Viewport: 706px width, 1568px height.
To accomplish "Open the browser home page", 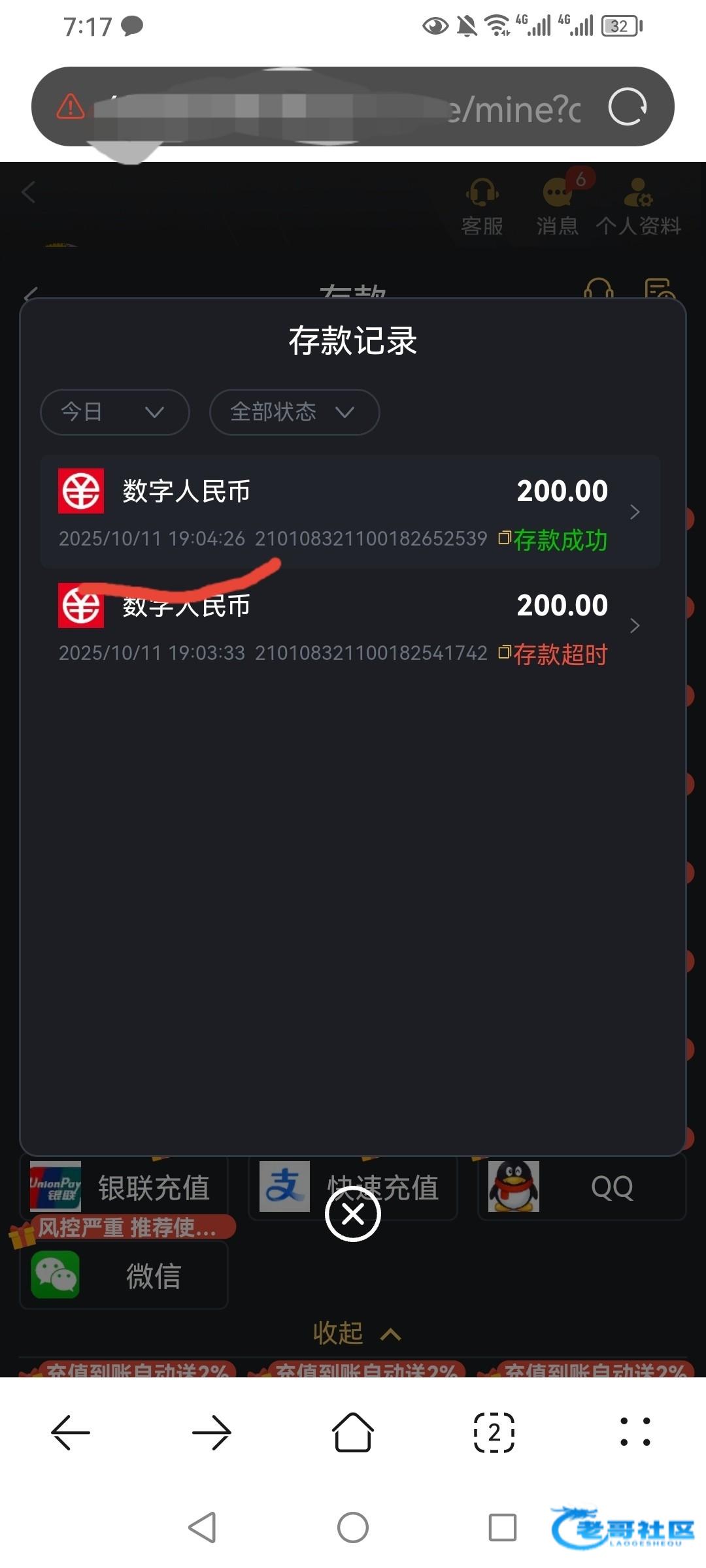I will point(353,1432).
